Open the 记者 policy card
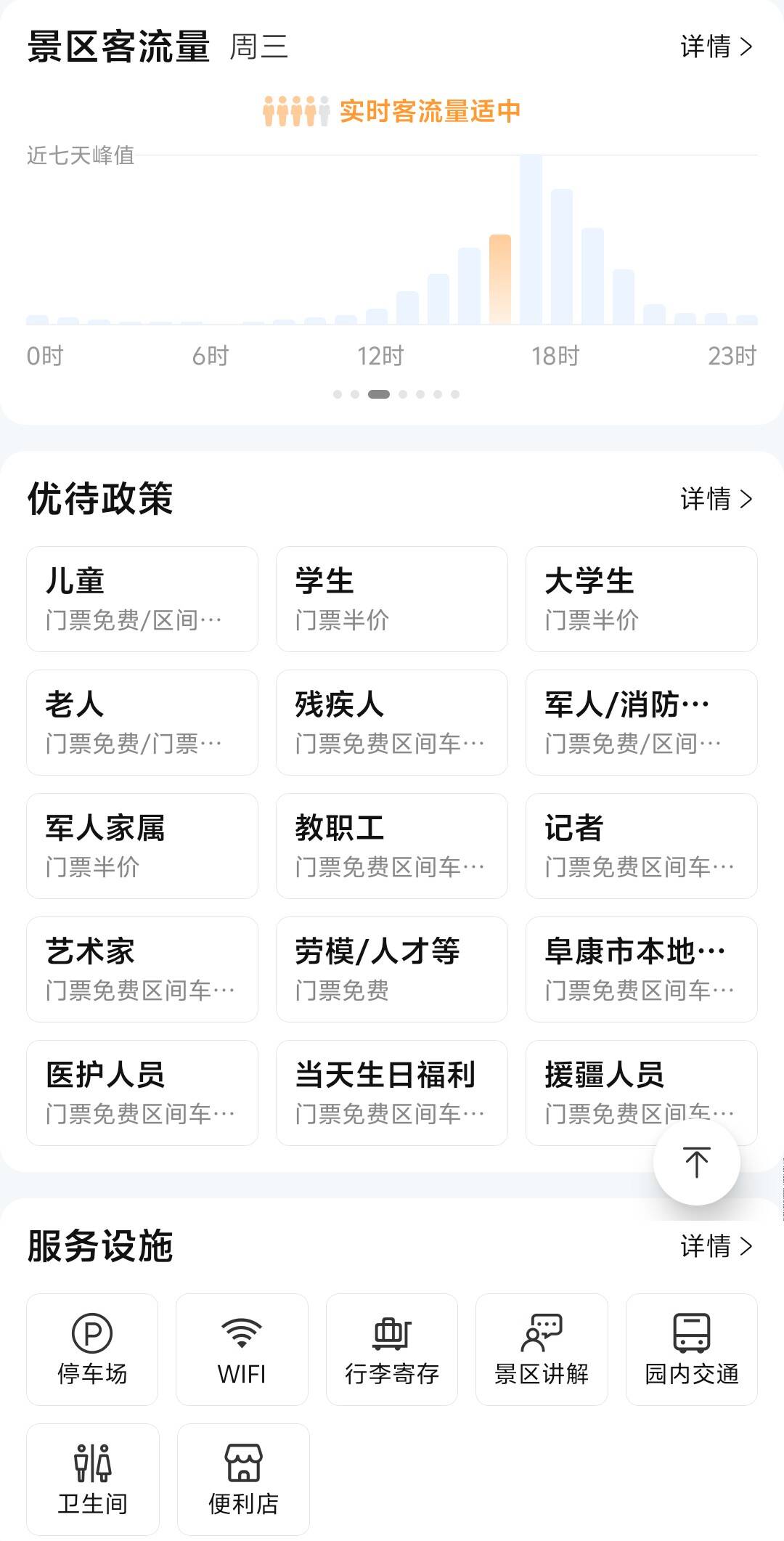Screen dimensions: 784x1541 (x=642, y=846)
